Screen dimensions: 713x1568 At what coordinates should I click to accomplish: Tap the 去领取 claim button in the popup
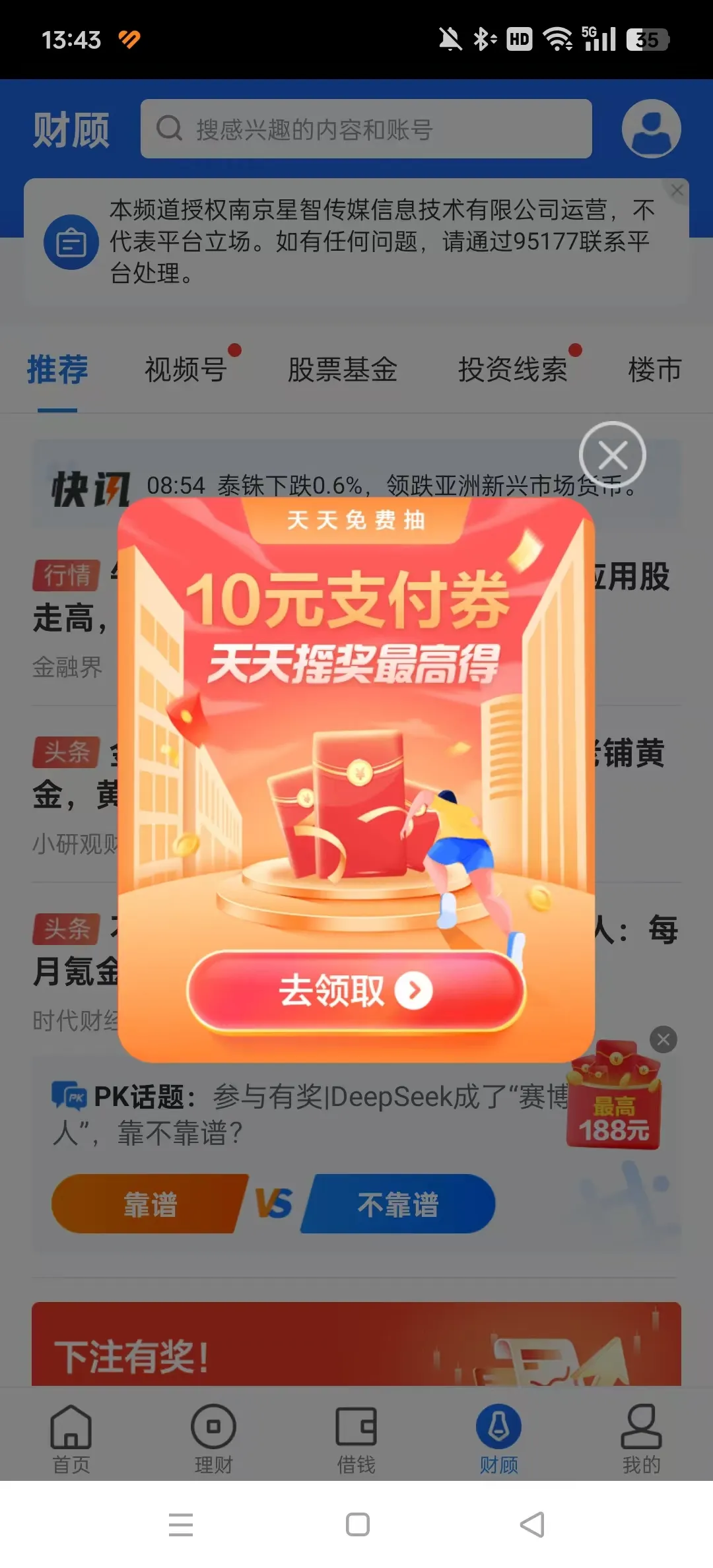[356, 991]
